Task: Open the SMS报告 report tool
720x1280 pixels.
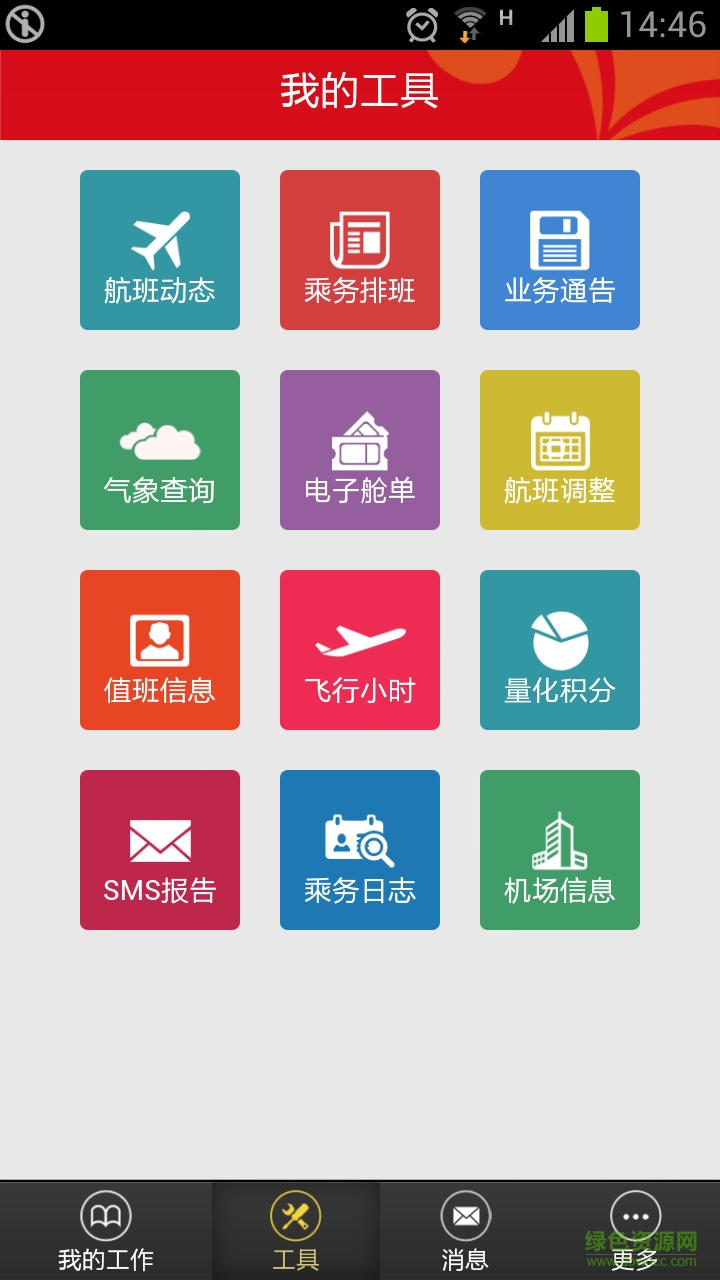Action: [x=160, y=849]
